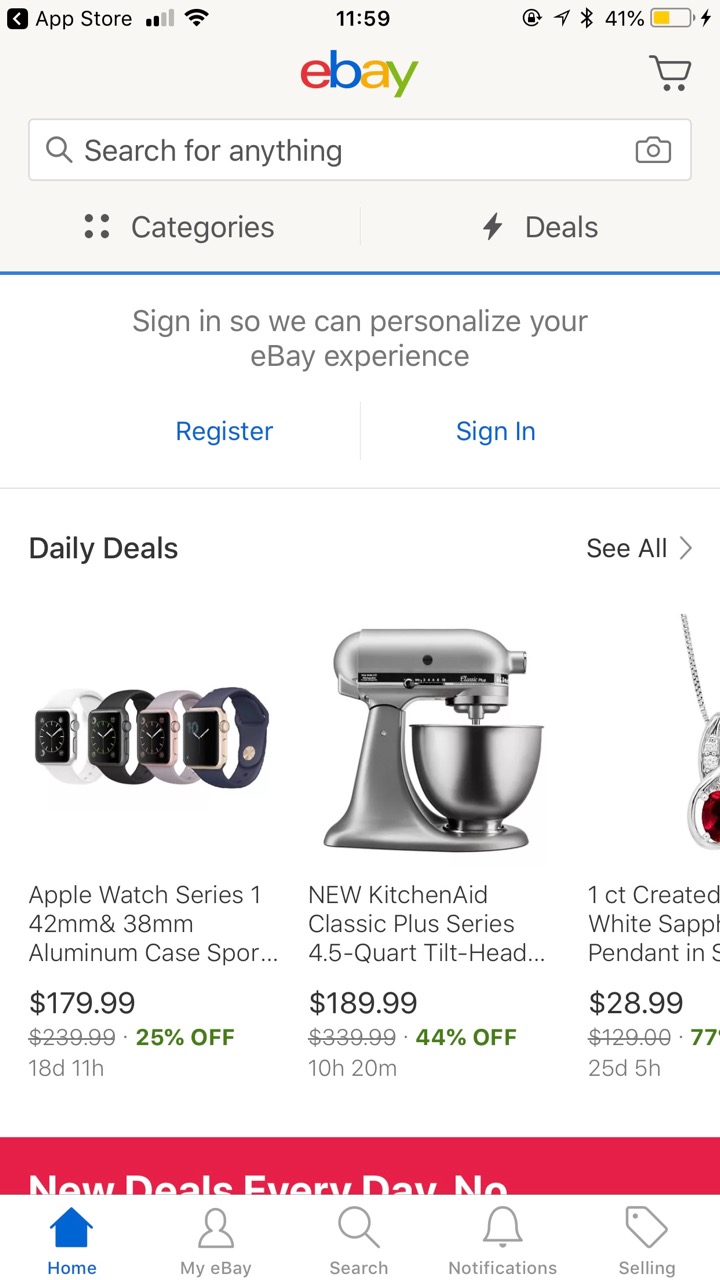
Task: Browse Categories
Action: coord(180,227)
